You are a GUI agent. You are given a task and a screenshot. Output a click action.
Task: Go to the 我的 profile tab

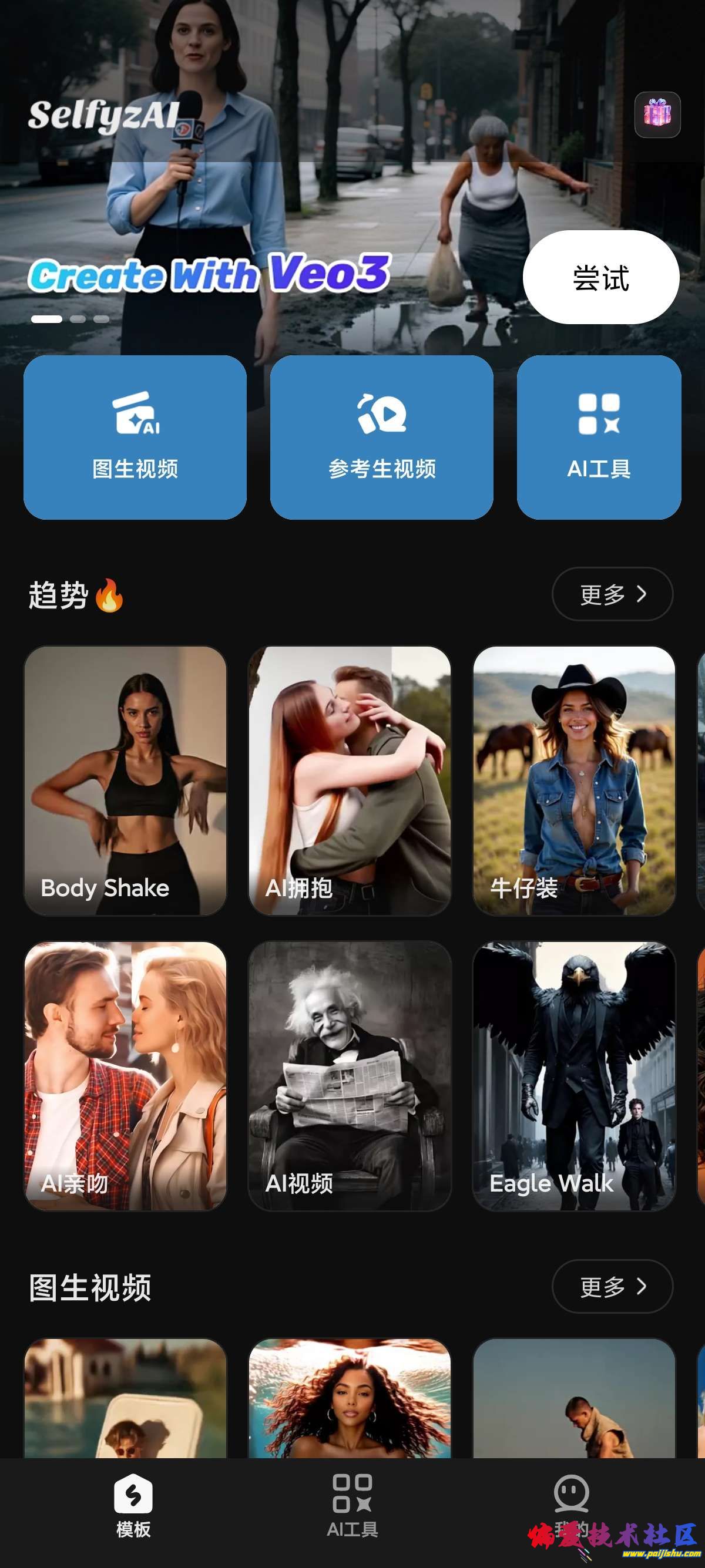(571, 1505)
